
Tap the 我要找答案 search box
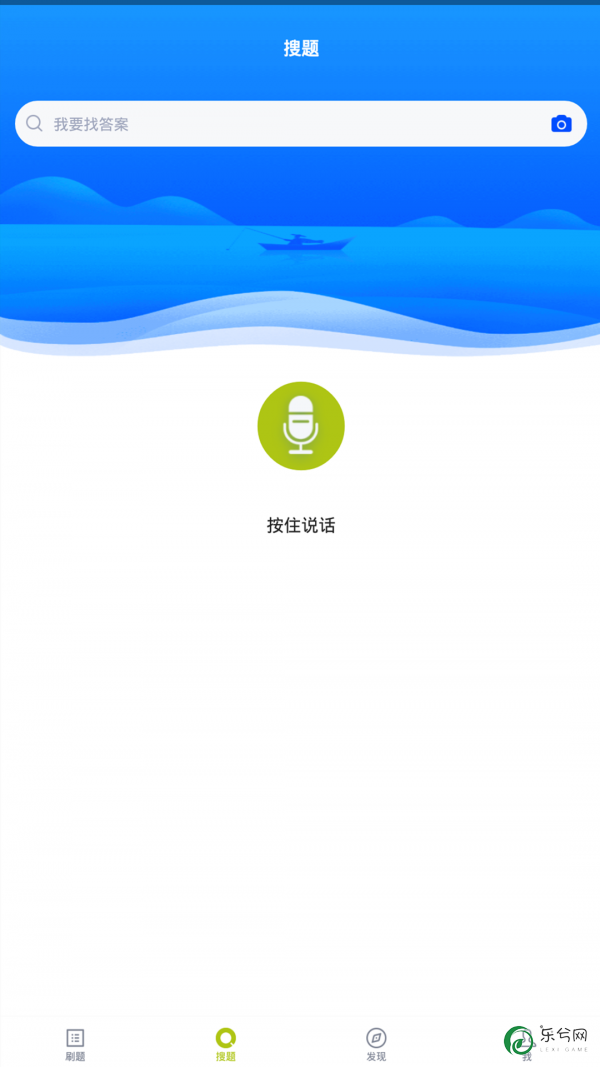[x=301, y=124]
